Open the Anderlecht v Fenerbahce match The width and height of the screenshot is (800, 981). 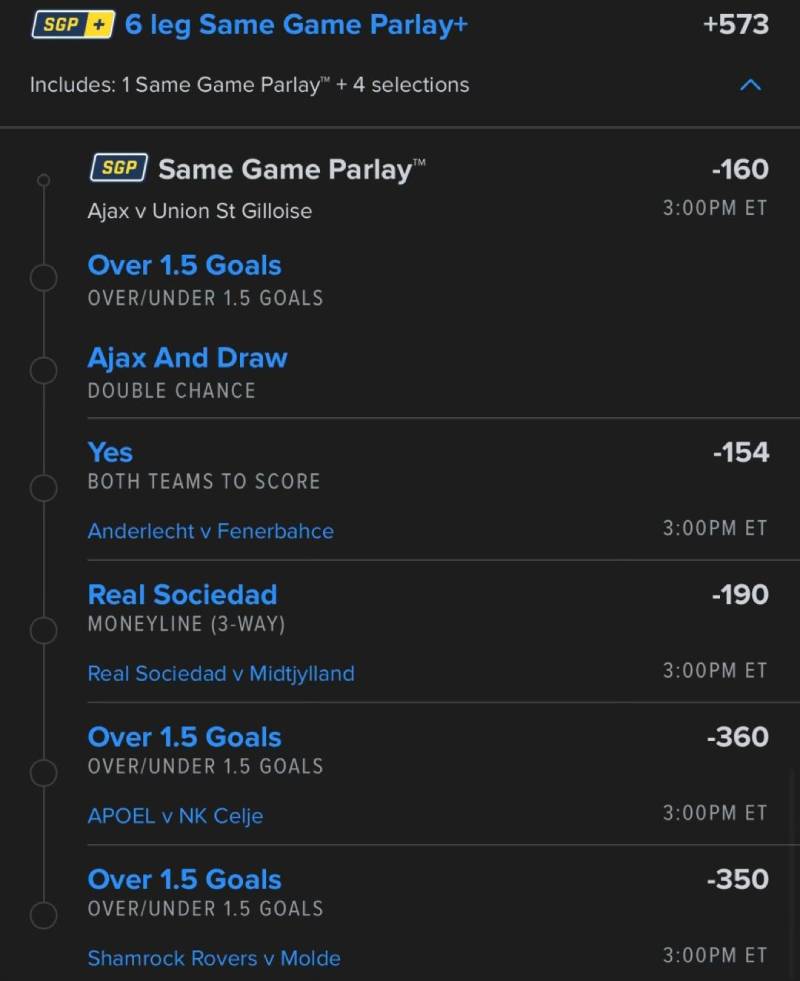(210, 531)
